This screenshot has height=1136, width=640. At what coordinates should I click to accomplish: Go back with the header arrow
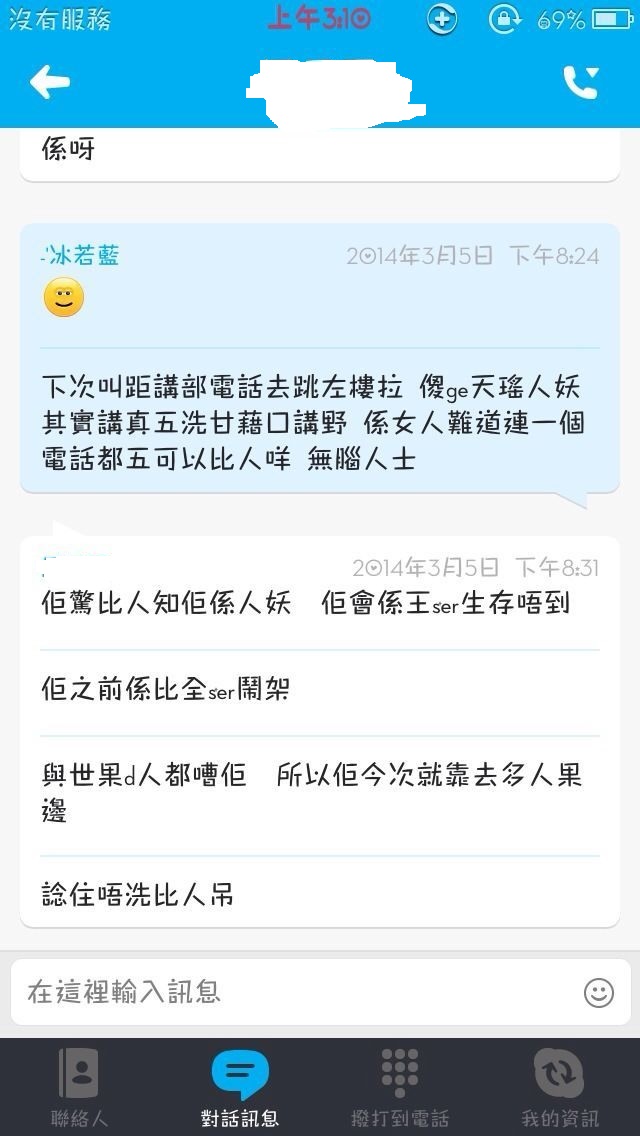pos(50,83)
